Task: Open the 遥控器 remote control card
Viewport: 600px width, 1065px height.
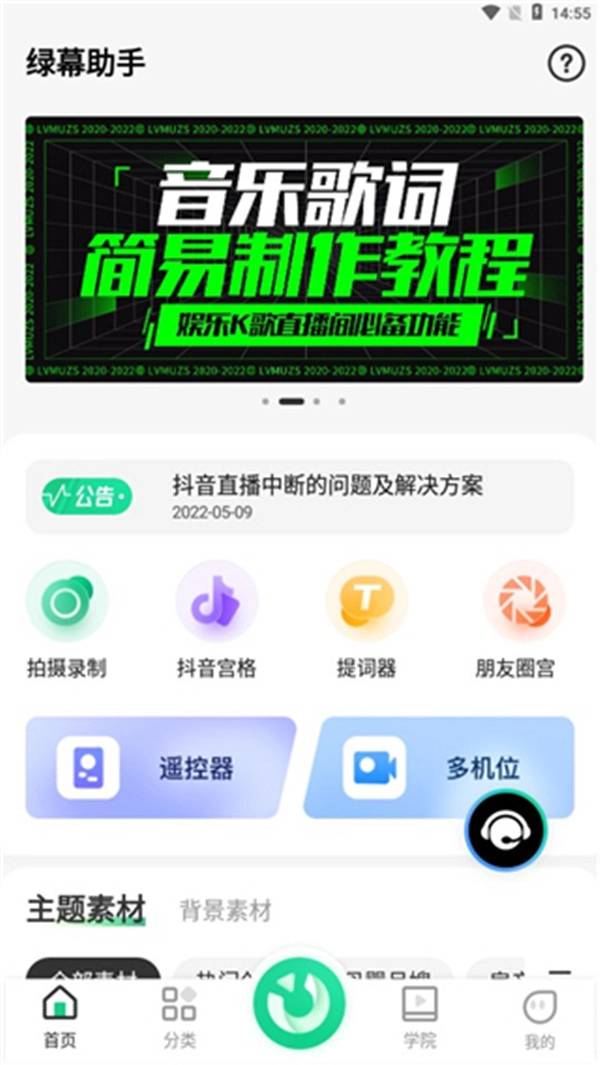Action: [x=160, y=768]
